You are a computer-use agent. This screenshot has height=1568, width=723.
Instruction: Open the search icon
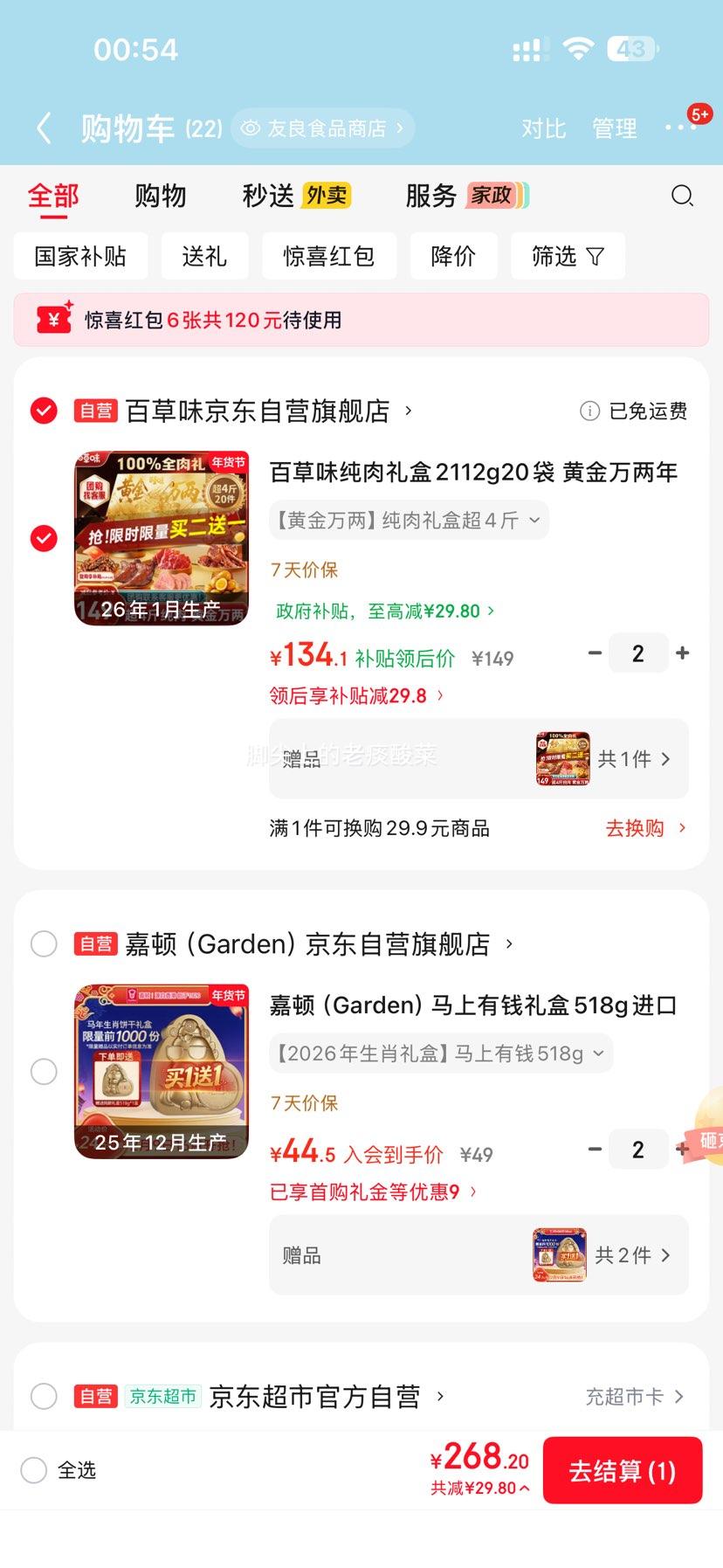pos(682,197)
